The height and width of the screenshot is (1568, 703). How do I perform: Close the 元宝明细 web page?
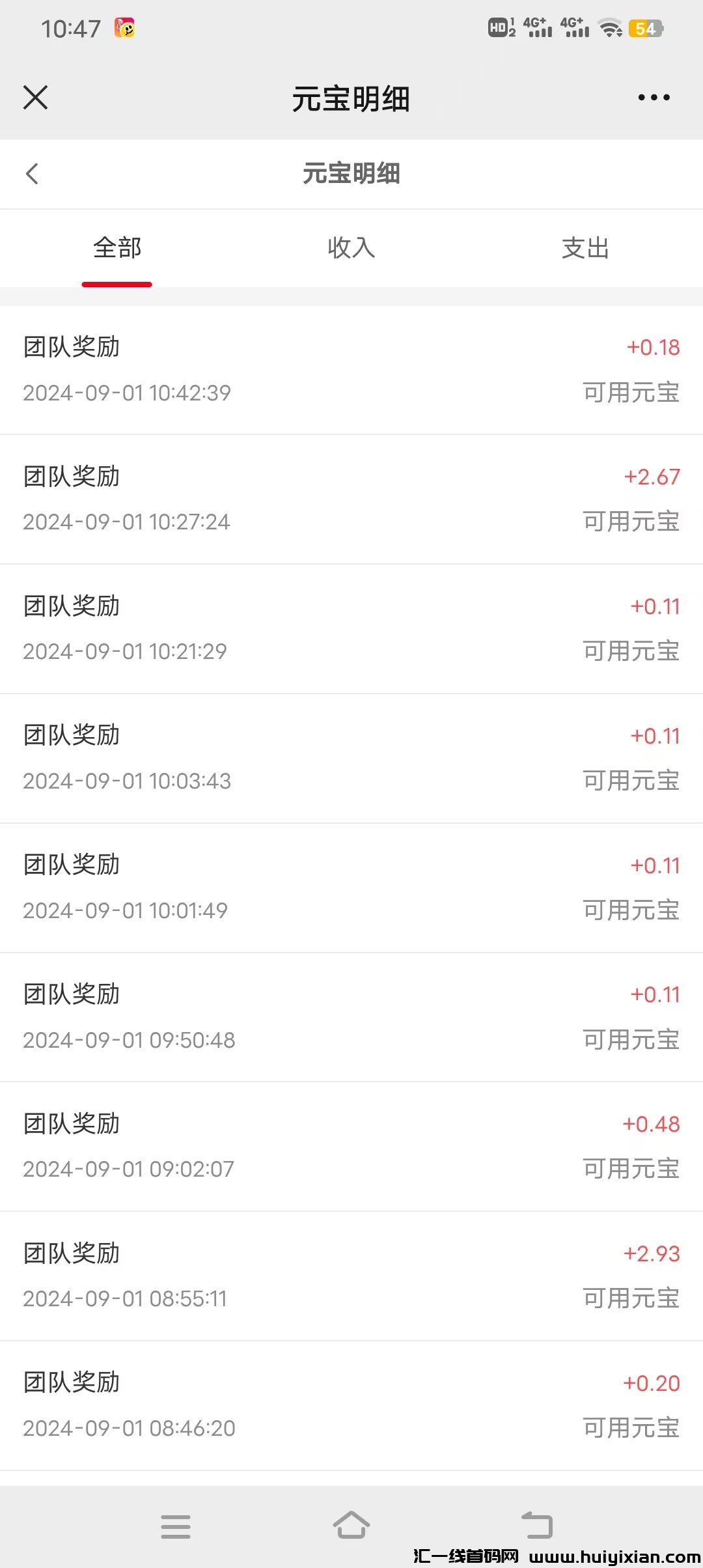36,98
